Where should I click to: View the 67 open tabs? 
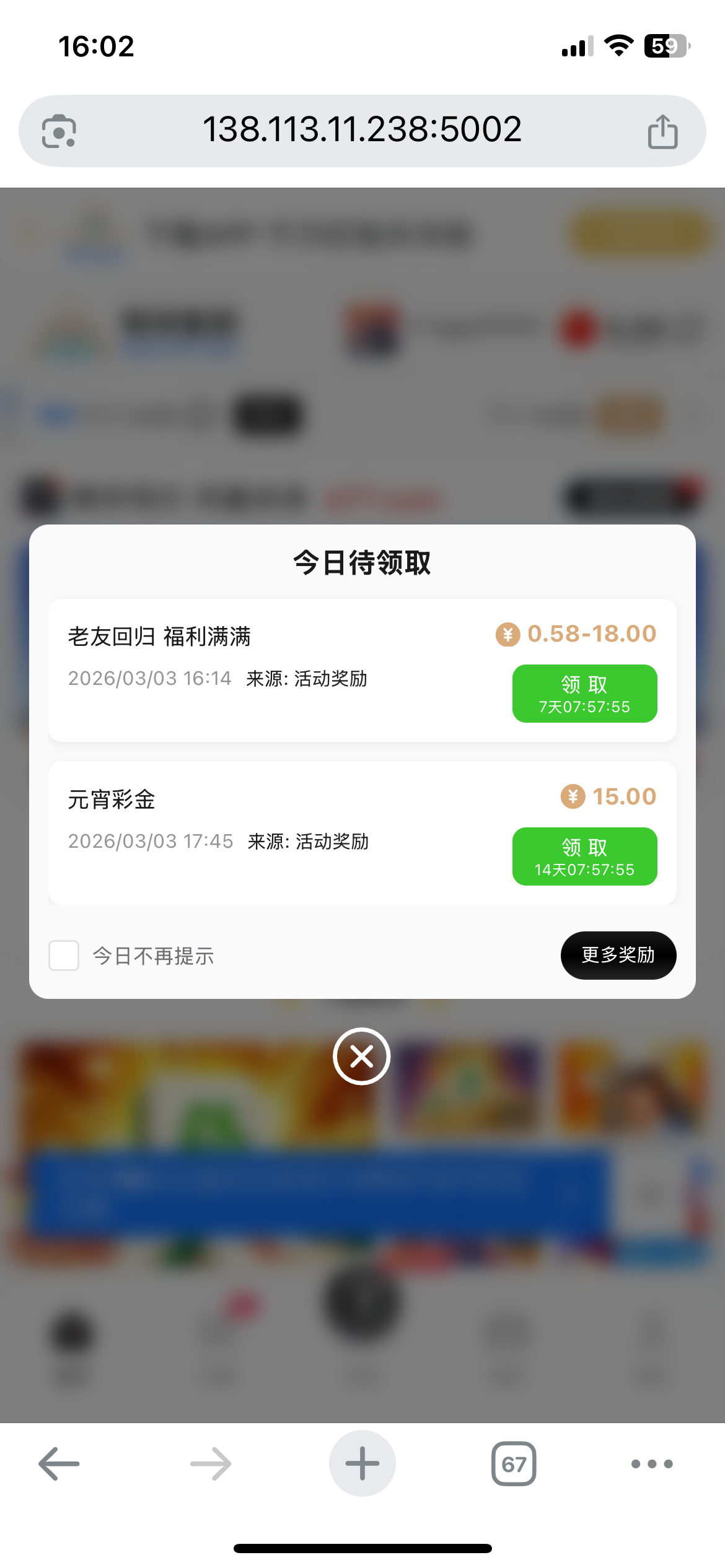(514, 1464)
